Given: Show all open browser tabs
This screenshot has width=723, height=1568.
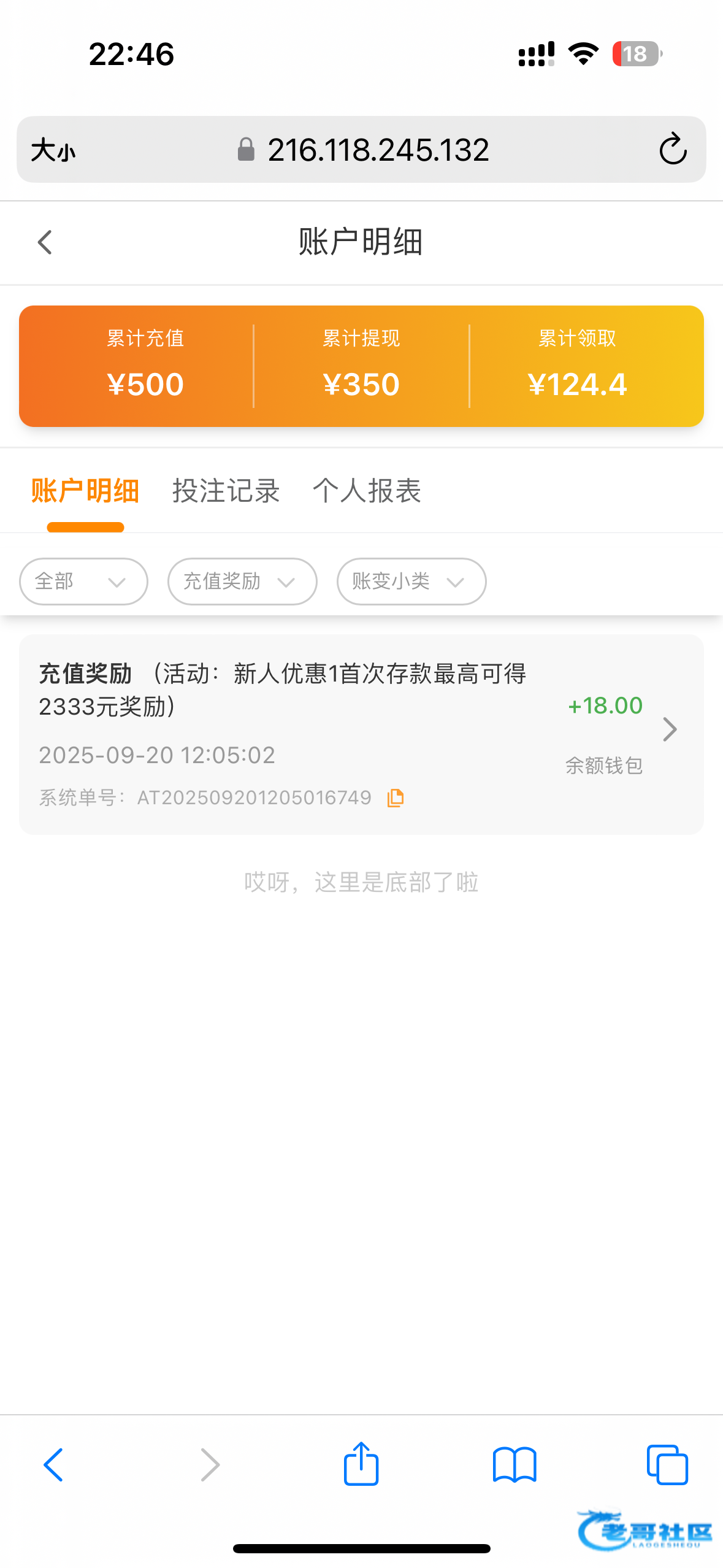Looking at the screenshot, I should coord(667,1465).
